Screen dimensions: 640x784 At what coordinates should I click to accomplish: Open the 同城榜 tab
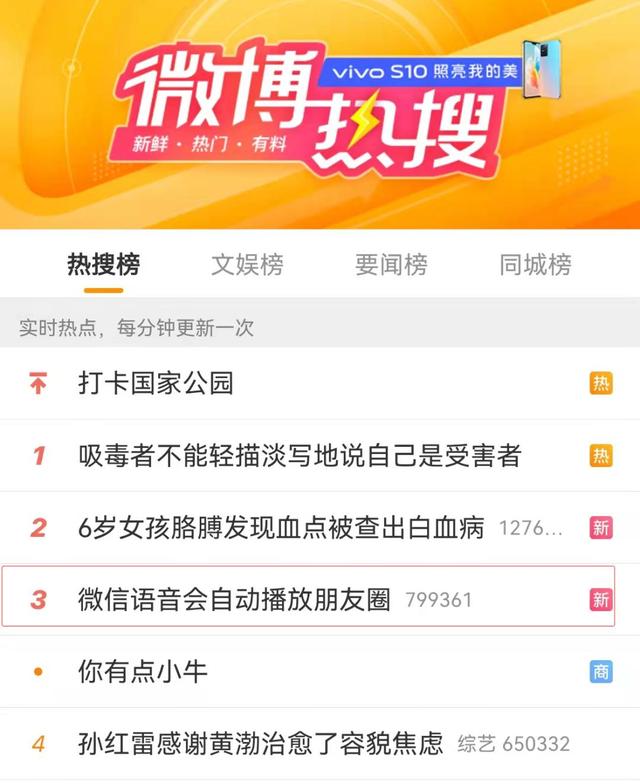coord(535,265)
